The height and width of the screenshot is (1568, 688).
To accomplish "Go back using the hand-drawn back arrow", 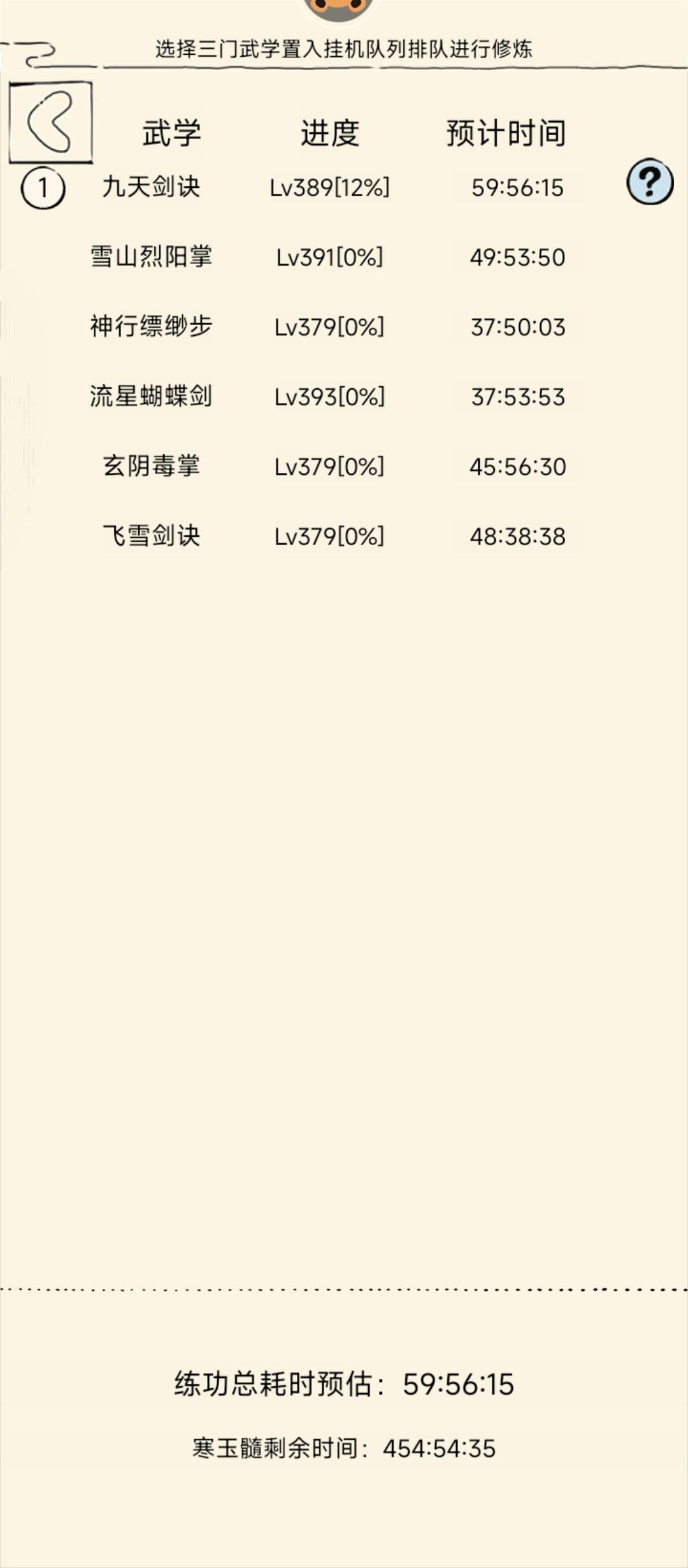I will click(x=50, y=122).
